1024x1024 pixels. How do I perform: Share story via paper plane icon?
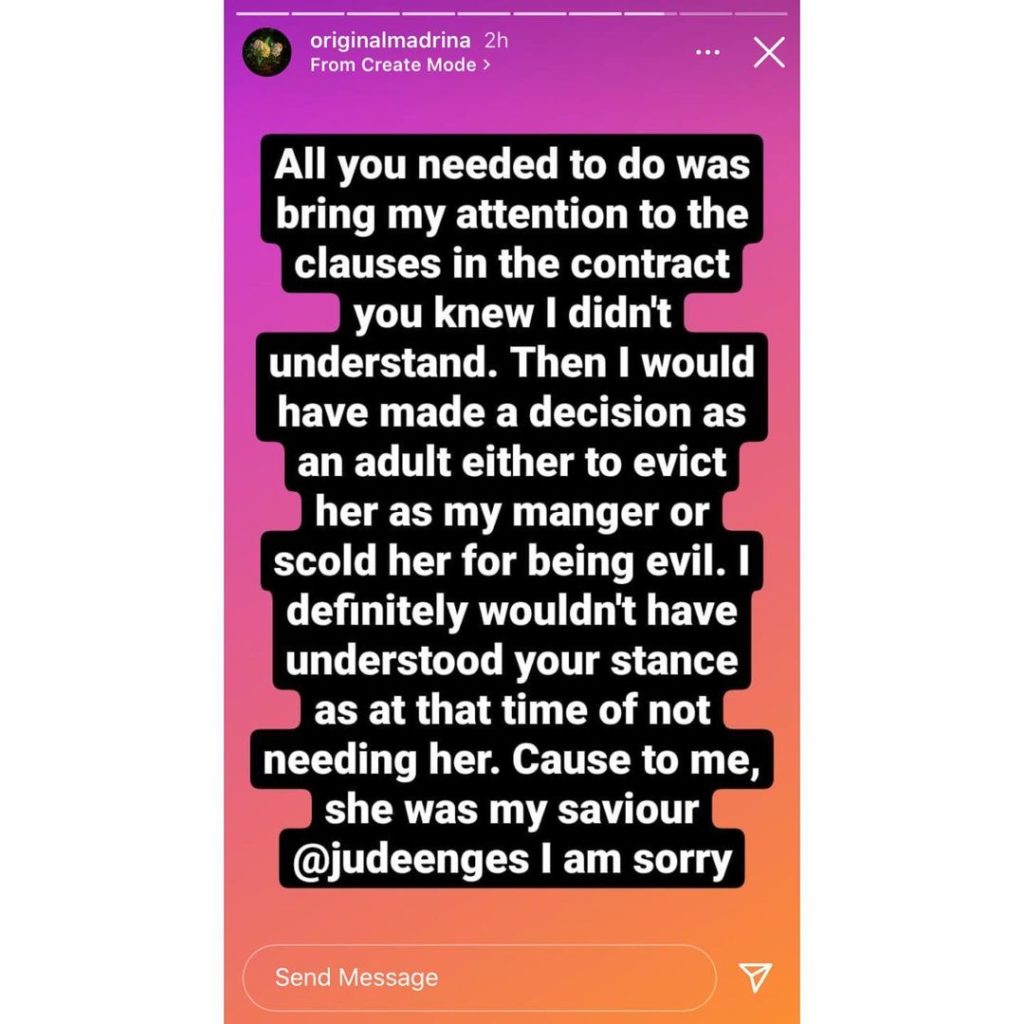coord(754,977)
